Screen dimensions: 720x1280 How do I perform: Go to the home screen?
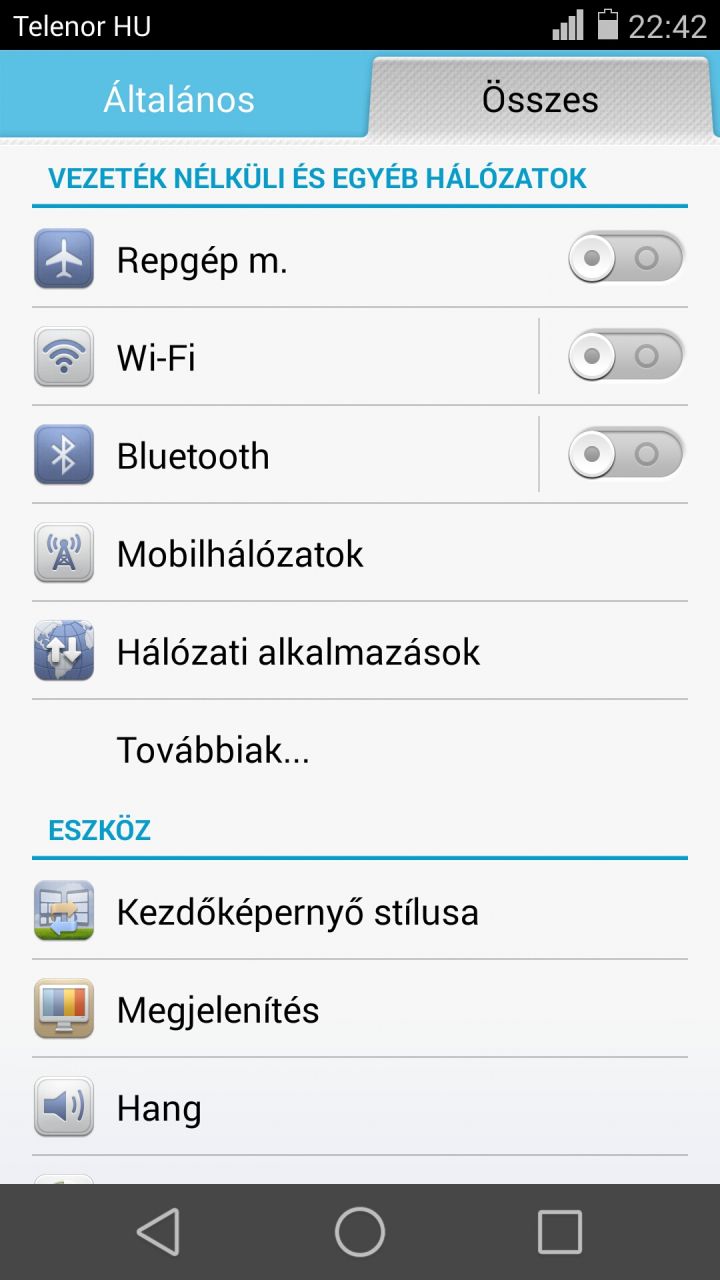point(360,1231)
